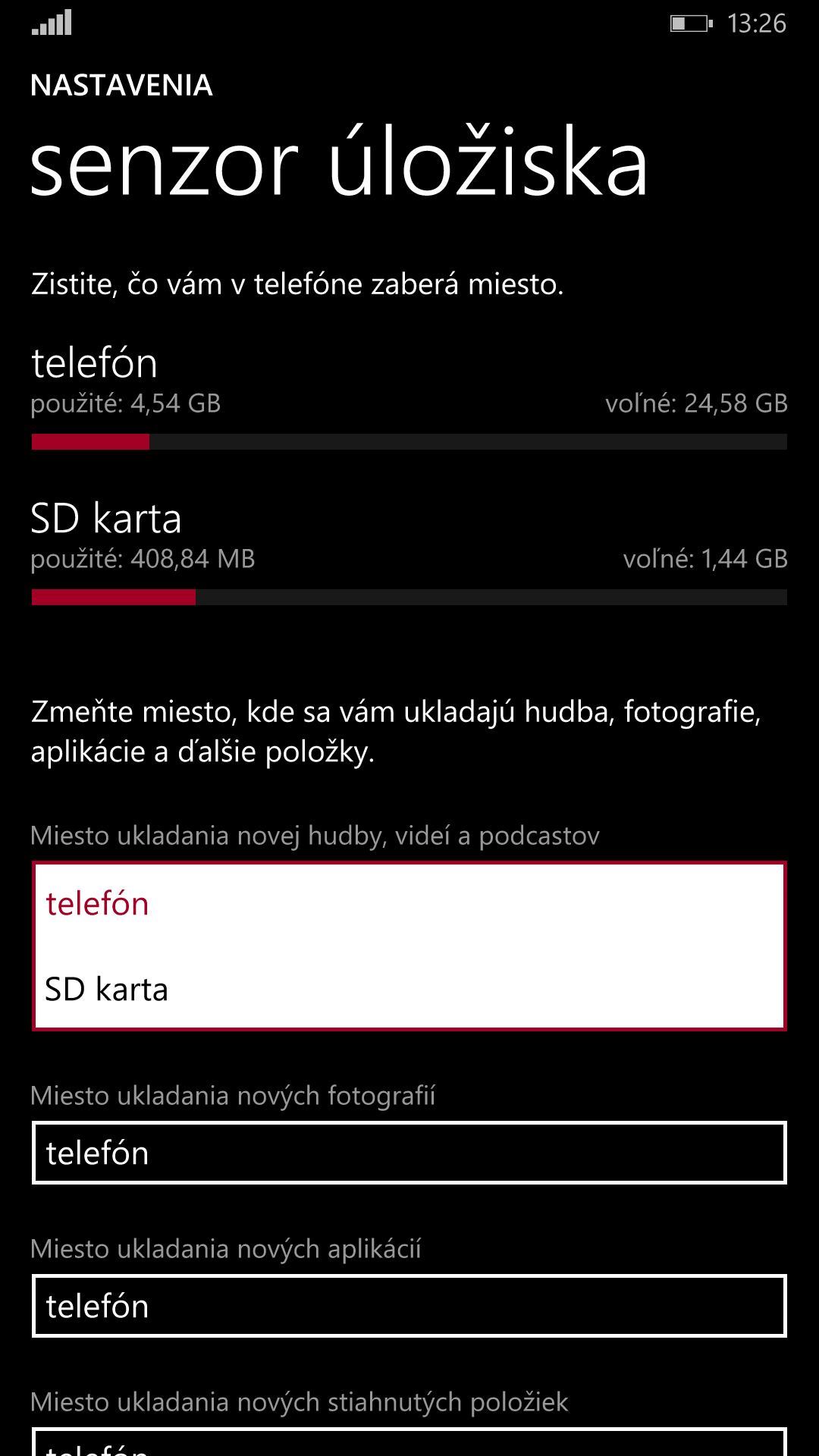Select SD karta for new music storage

pyautogui.click(x=409, y=989)
